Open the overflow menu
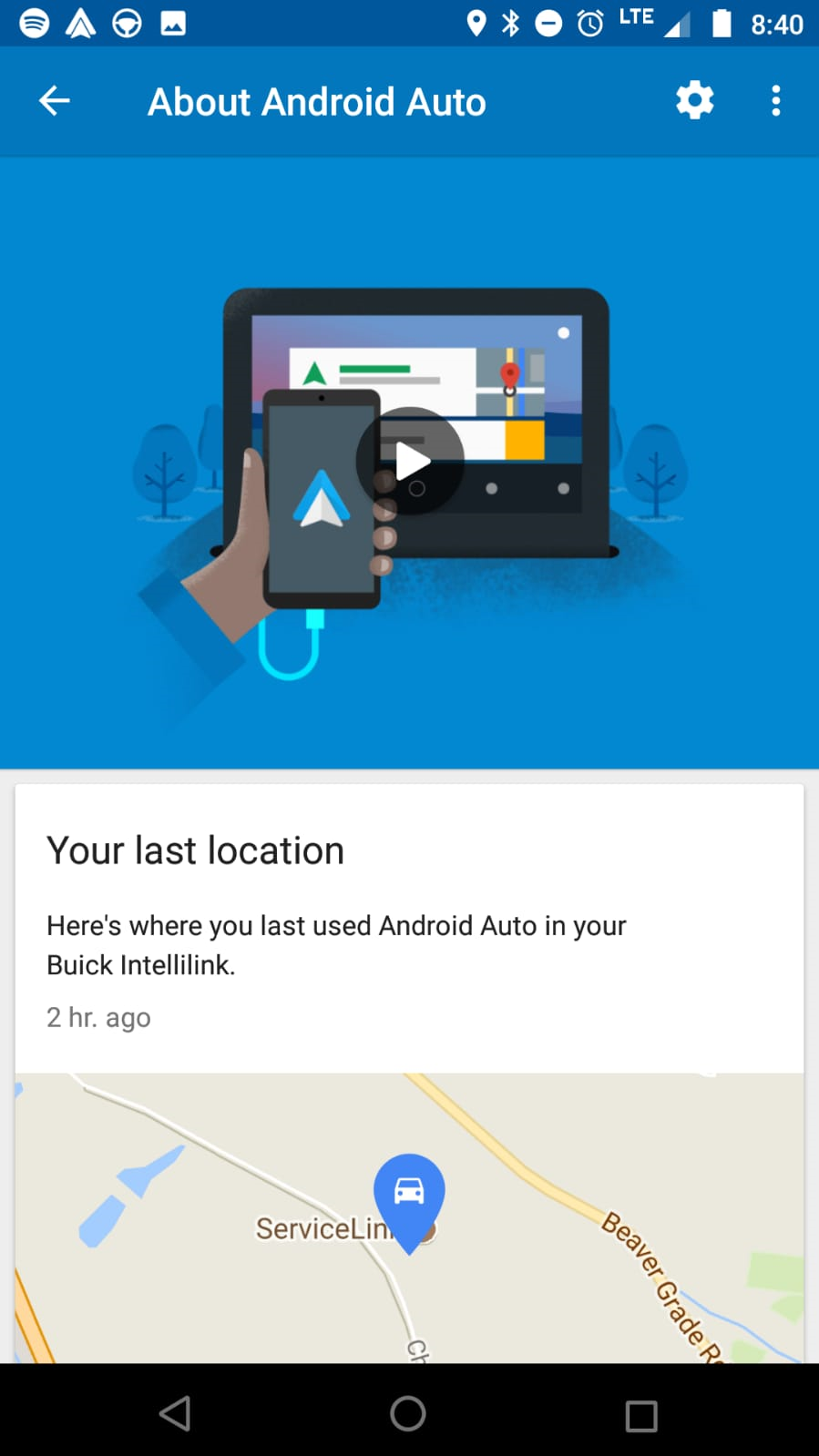Viewport: 819px width, 1456px height. tap(775, 101)
